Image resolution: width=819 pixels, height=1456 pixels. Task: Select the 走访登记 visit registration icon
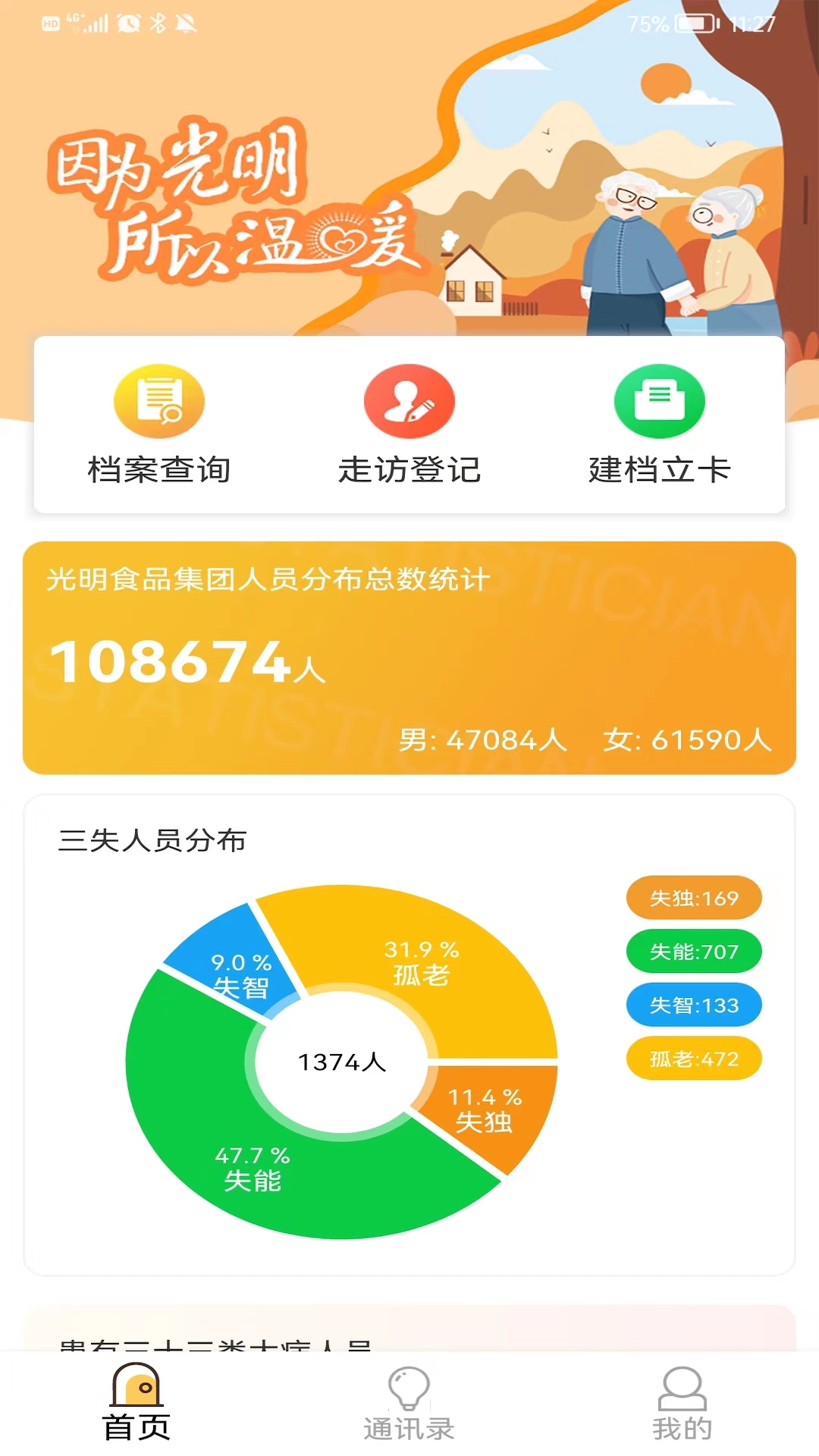tap(409, 400)
